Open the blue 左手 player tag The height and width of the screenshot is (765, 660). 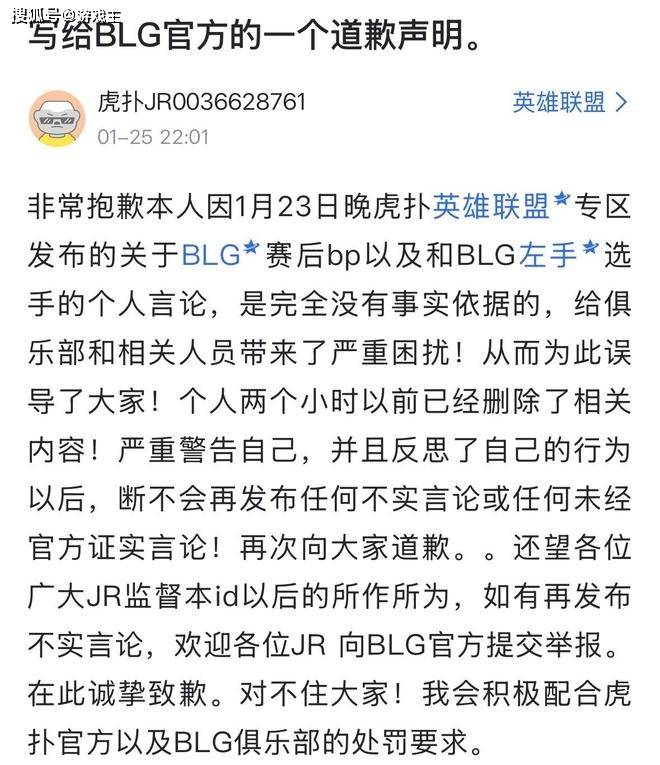(549, 254)
